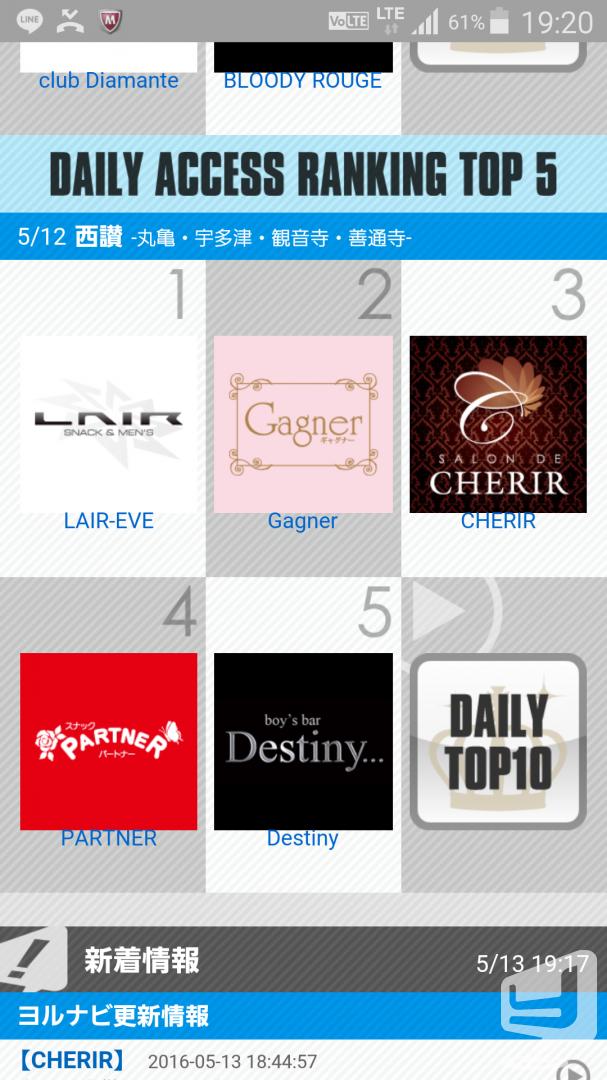
Task: Open the BLOODY ROUGE link
Action: (x=302, y=81)
